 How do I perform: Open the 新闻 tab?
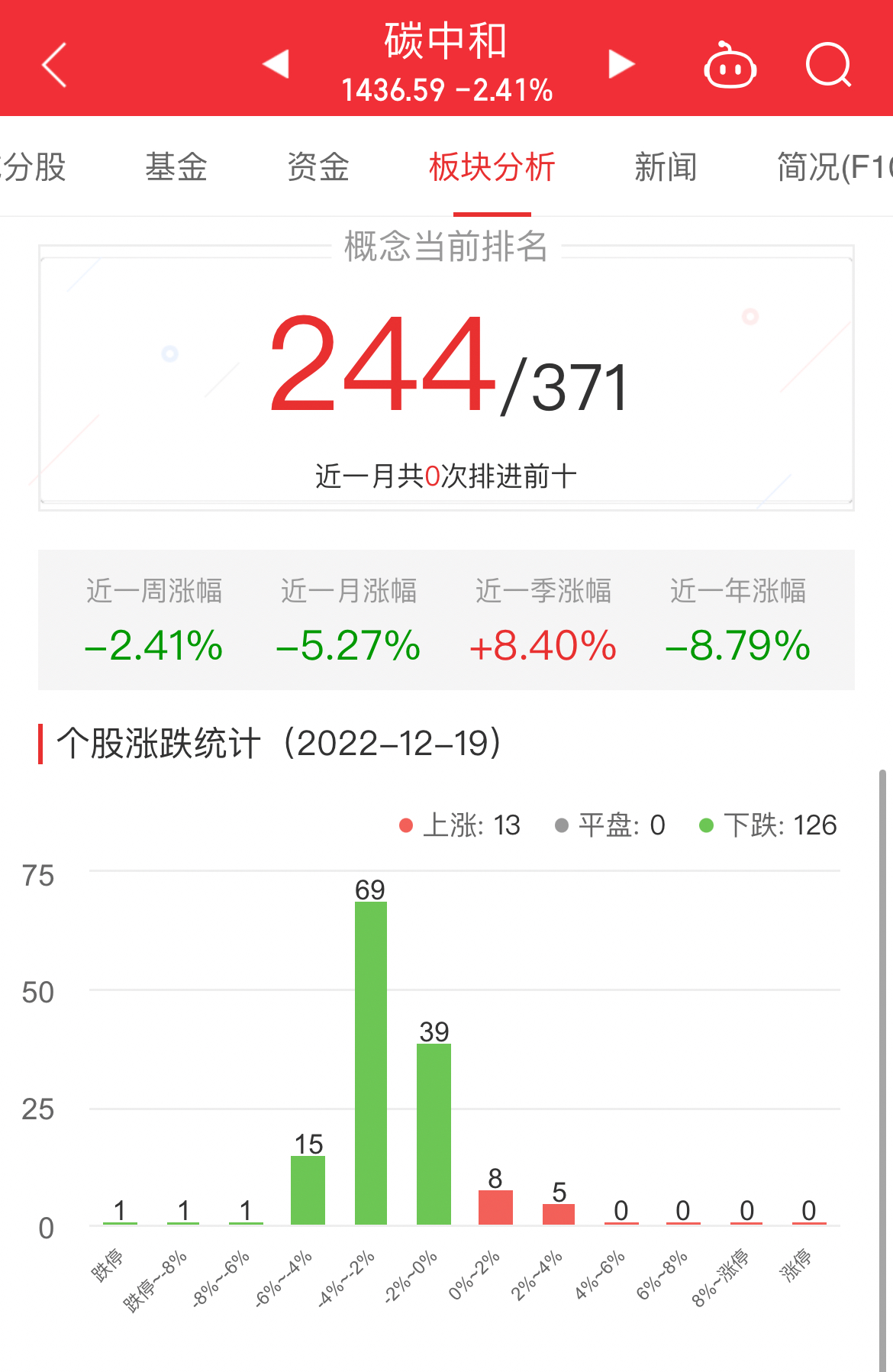666,167
